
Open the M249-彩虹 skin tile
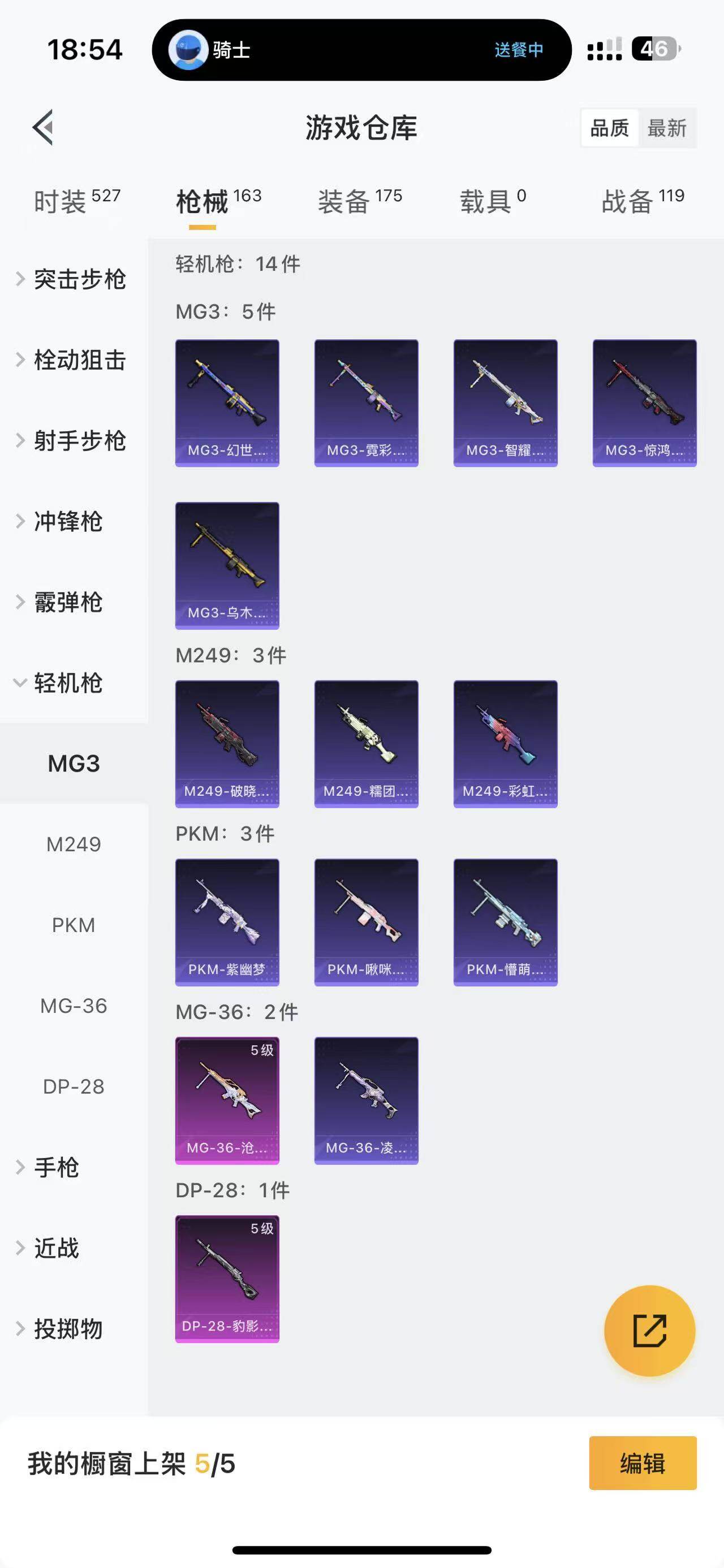506,744
